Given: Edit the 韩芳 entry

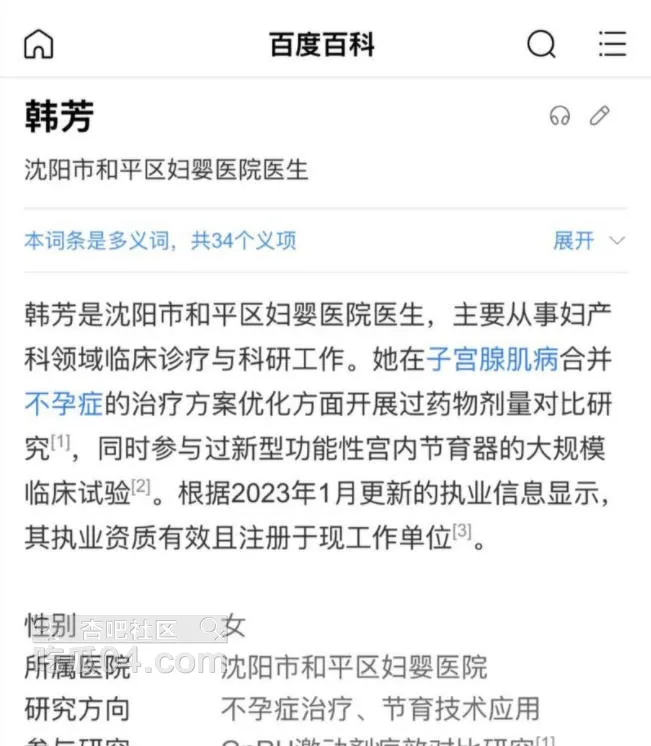Looking at the screenshot, I should [x=599, y=117].
